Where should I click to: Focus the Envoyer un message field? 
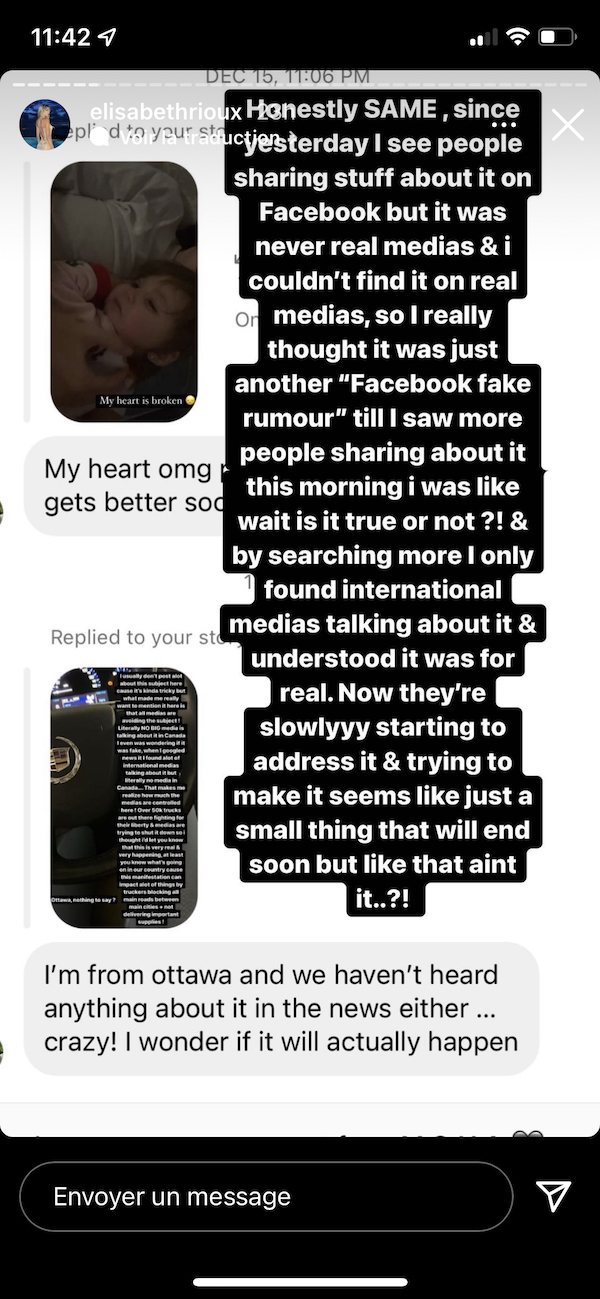coord(265,1196)
